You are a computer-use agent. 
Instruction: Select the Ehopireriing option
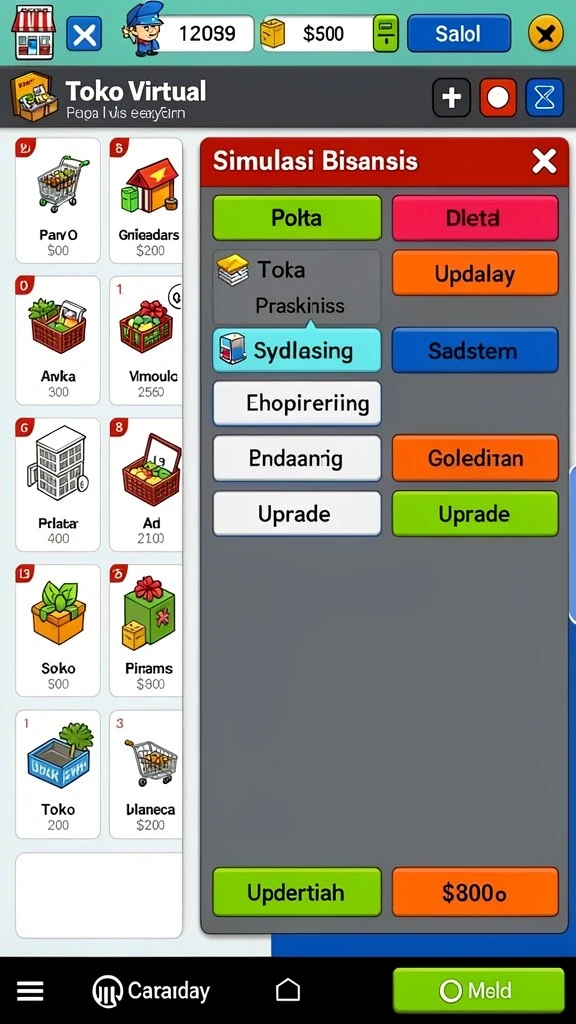click(297, 404)
